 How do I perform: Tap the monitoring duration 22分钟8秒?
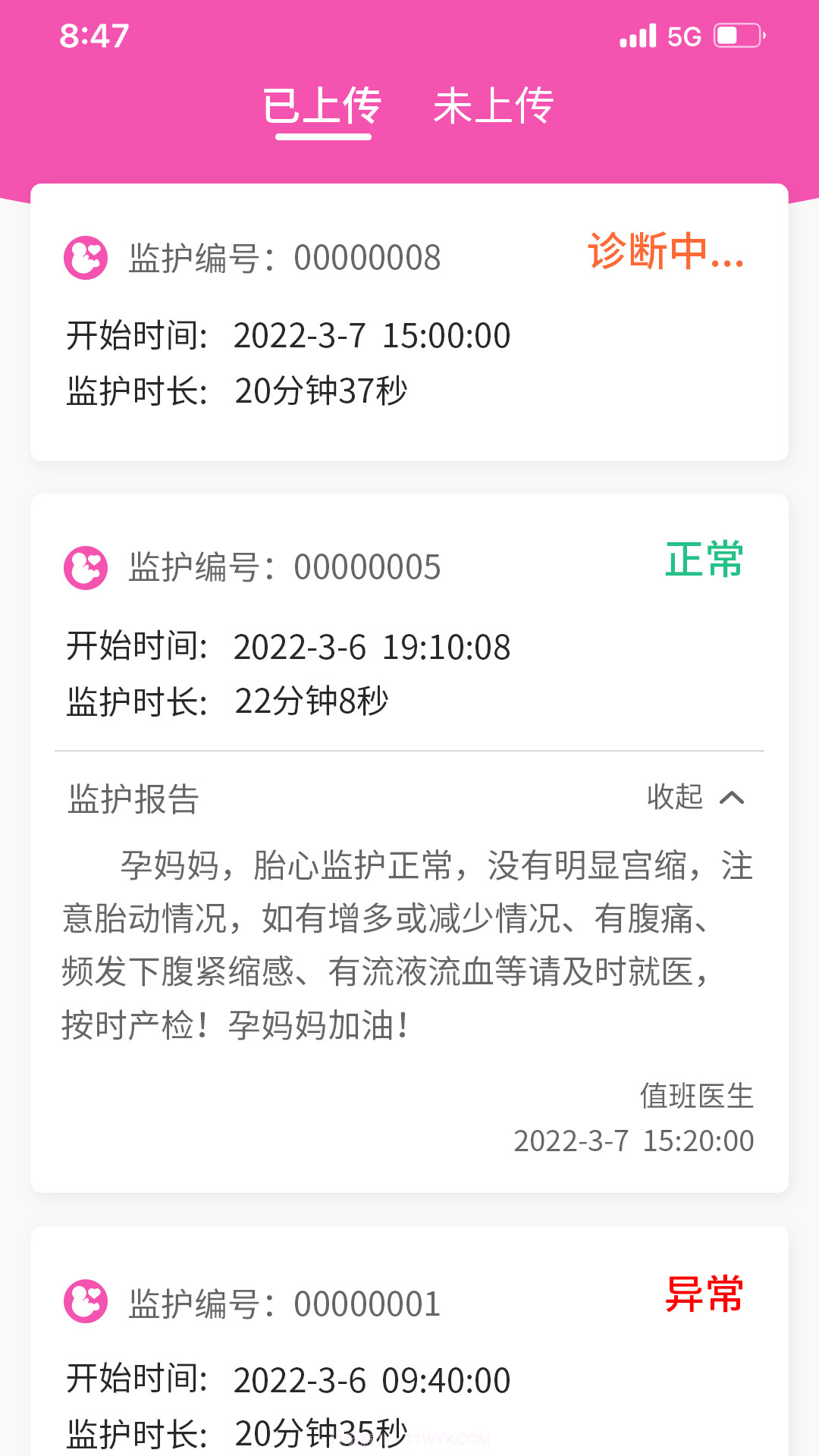coord(313,702)
